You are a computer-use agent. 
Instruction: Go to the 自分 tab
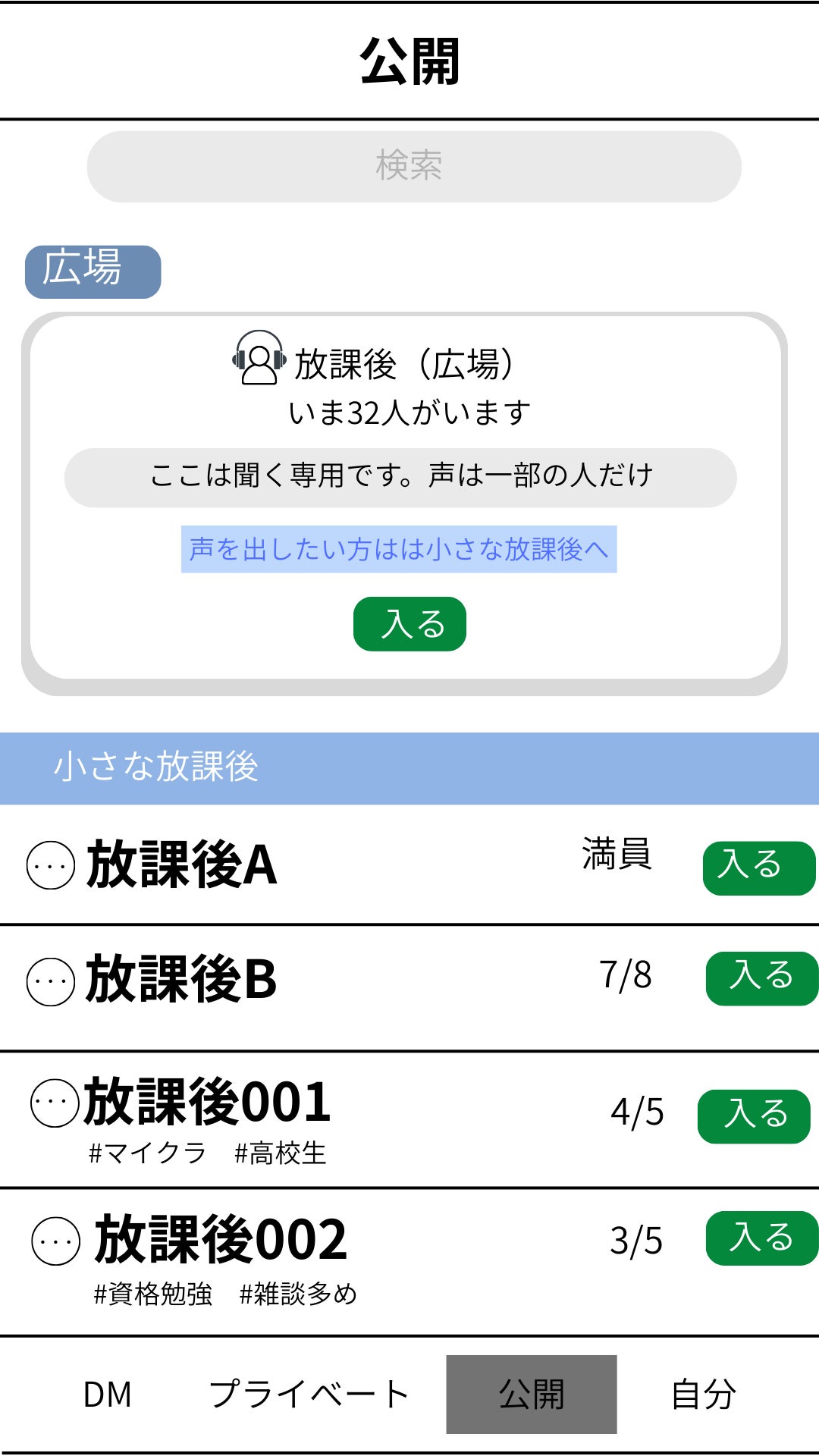click(x=704, y=1395)
